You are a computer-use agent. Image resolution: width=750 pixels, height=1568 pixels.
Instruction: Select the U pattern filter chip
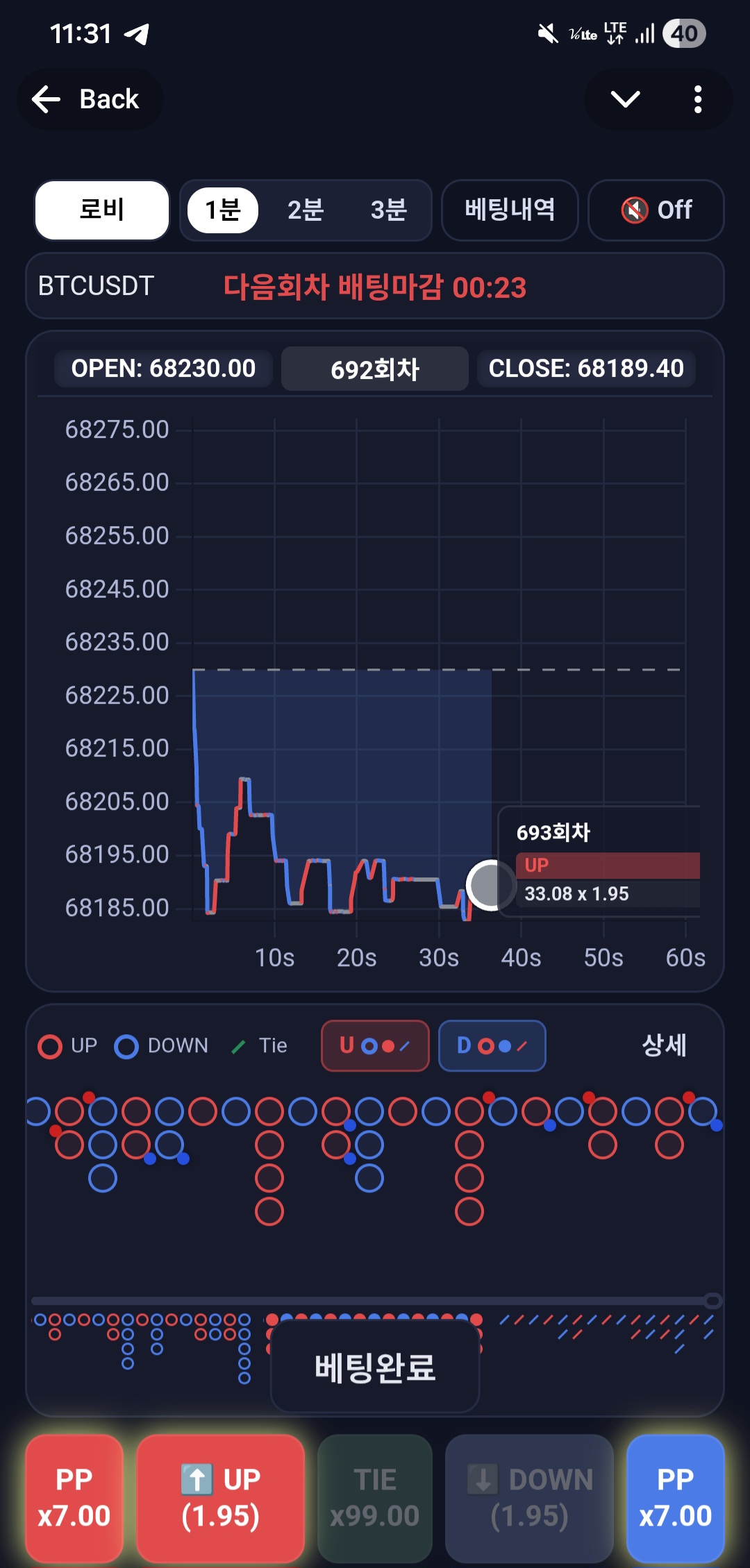coord(375,1045)
